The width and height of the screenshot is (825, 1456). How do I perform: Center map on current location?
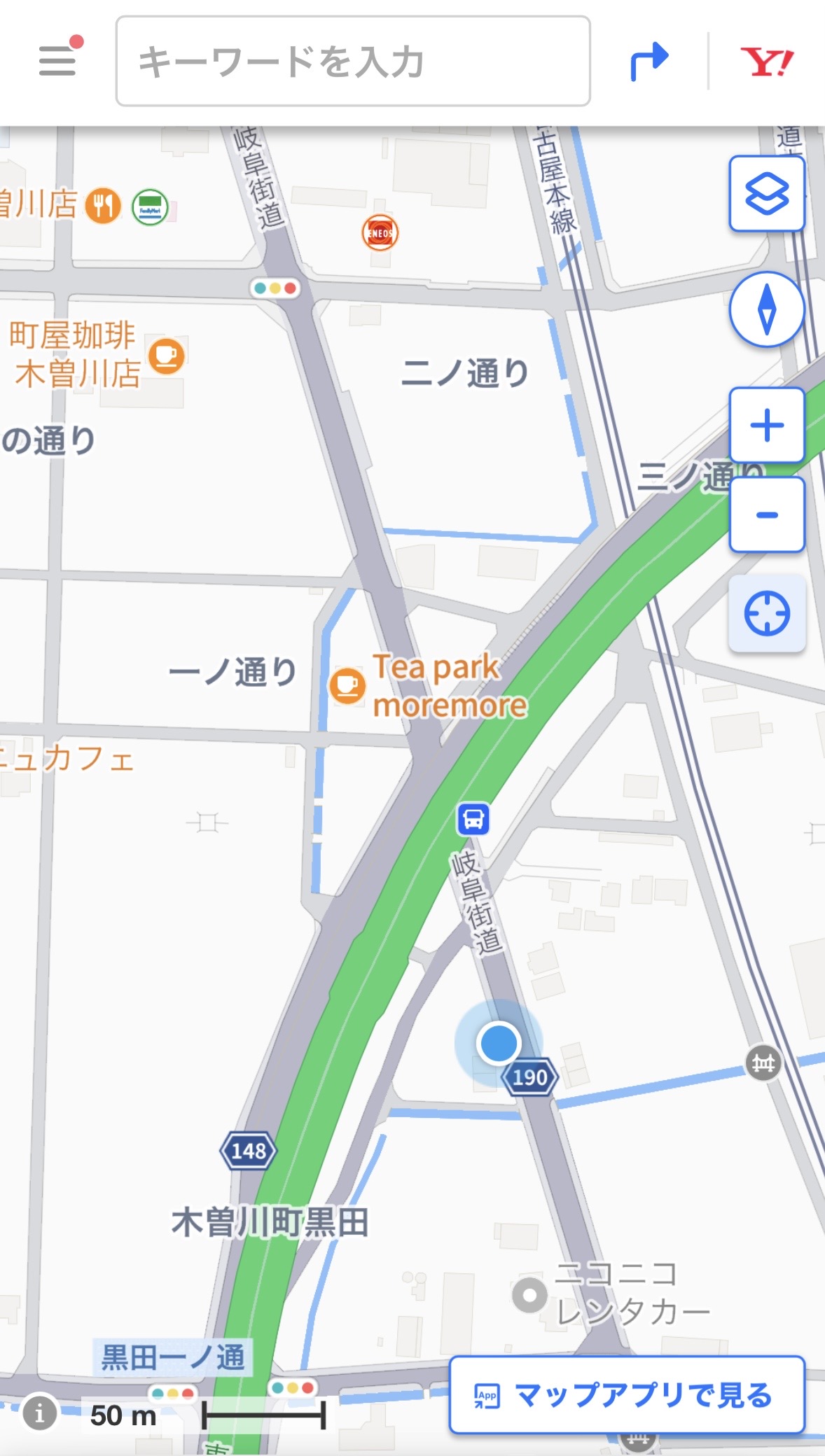pyautogui.click(x=767, y=614)
